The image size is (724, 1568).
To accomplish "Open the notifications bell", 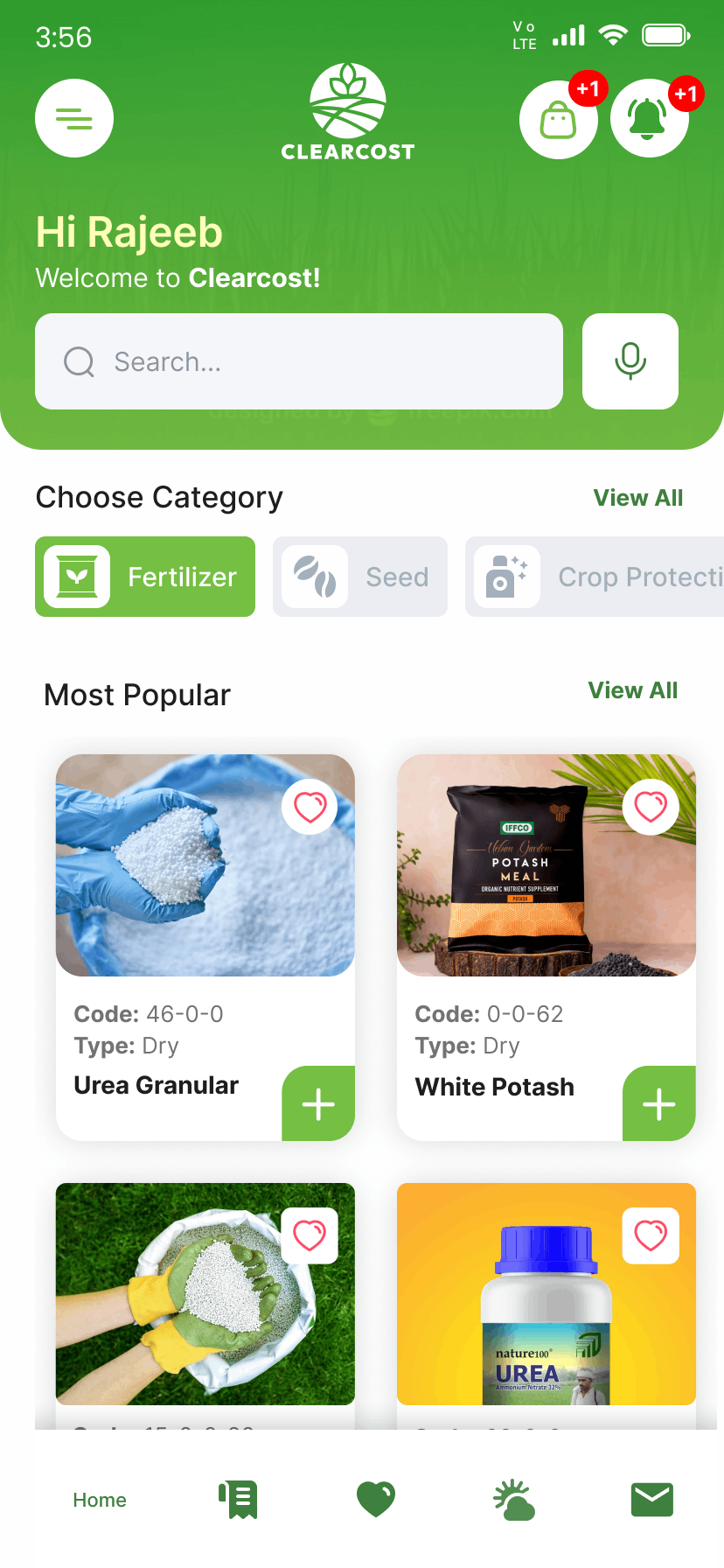I will tap(649, 120).
